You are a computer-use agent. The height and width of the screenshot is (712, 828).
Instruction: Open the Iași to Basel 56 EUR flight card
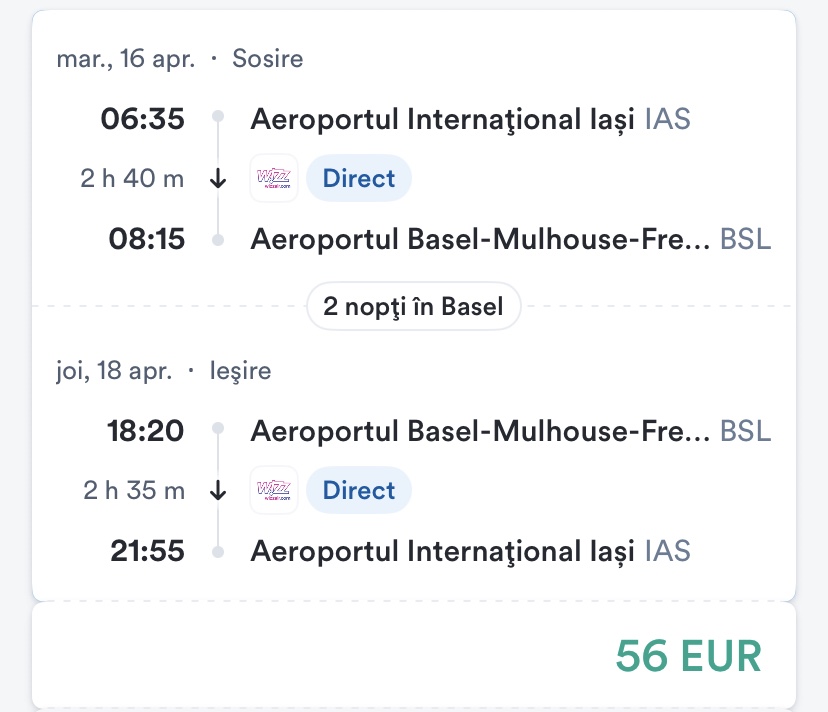coord(414,300)
